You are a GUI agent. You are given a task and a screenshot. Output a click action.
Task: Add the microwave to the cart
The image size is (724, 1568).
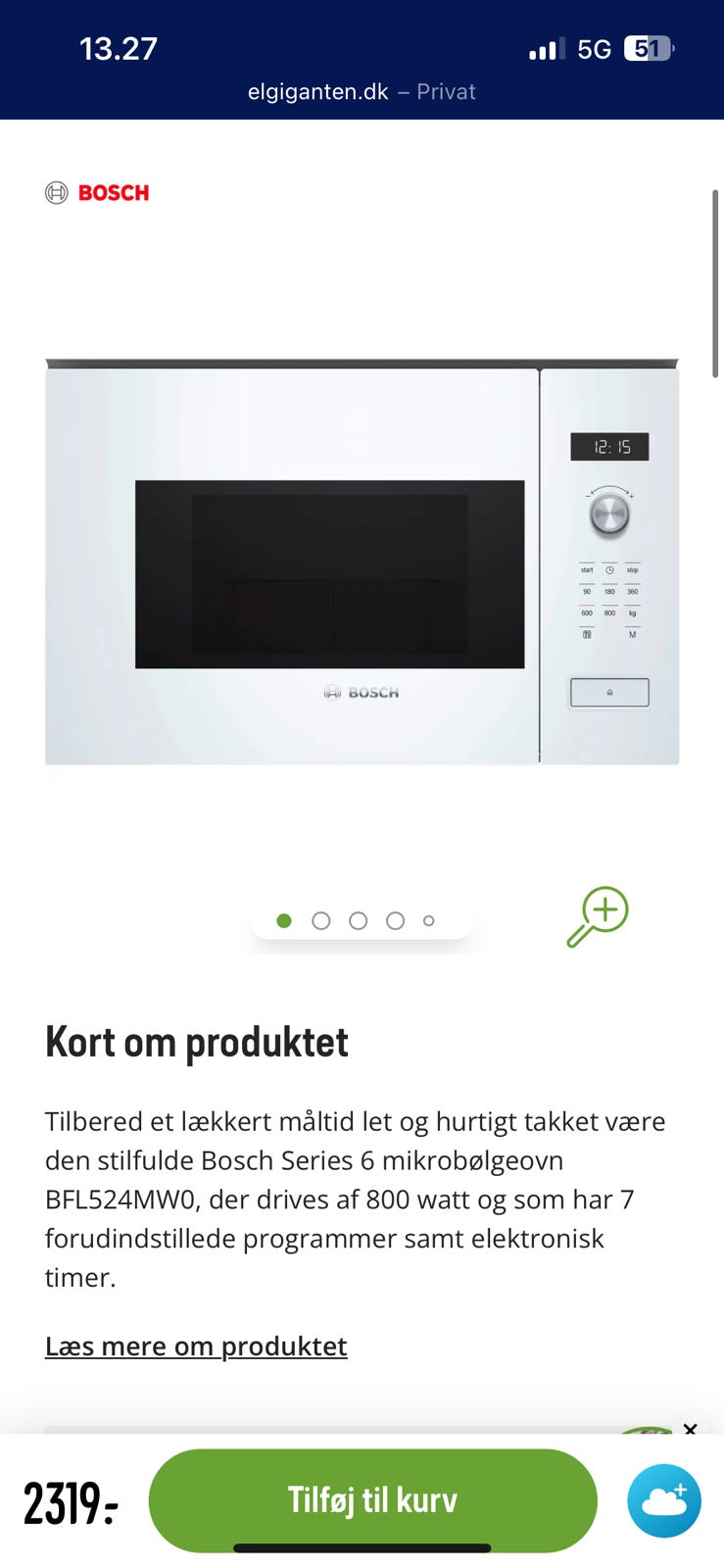click(x=372, y=1500)
